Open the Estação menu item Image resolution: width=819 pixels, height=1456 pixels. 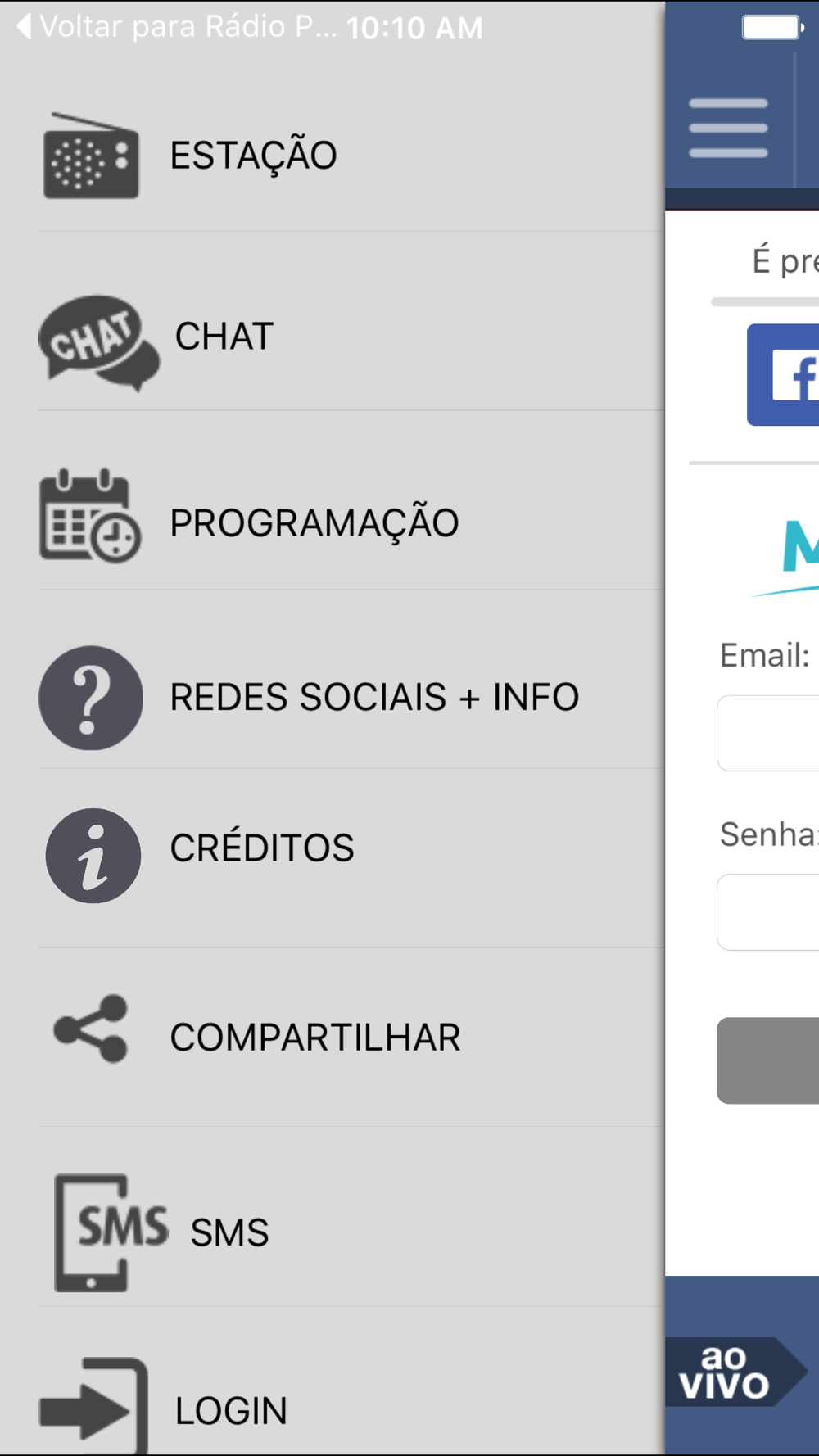click(x=333, y=156)
